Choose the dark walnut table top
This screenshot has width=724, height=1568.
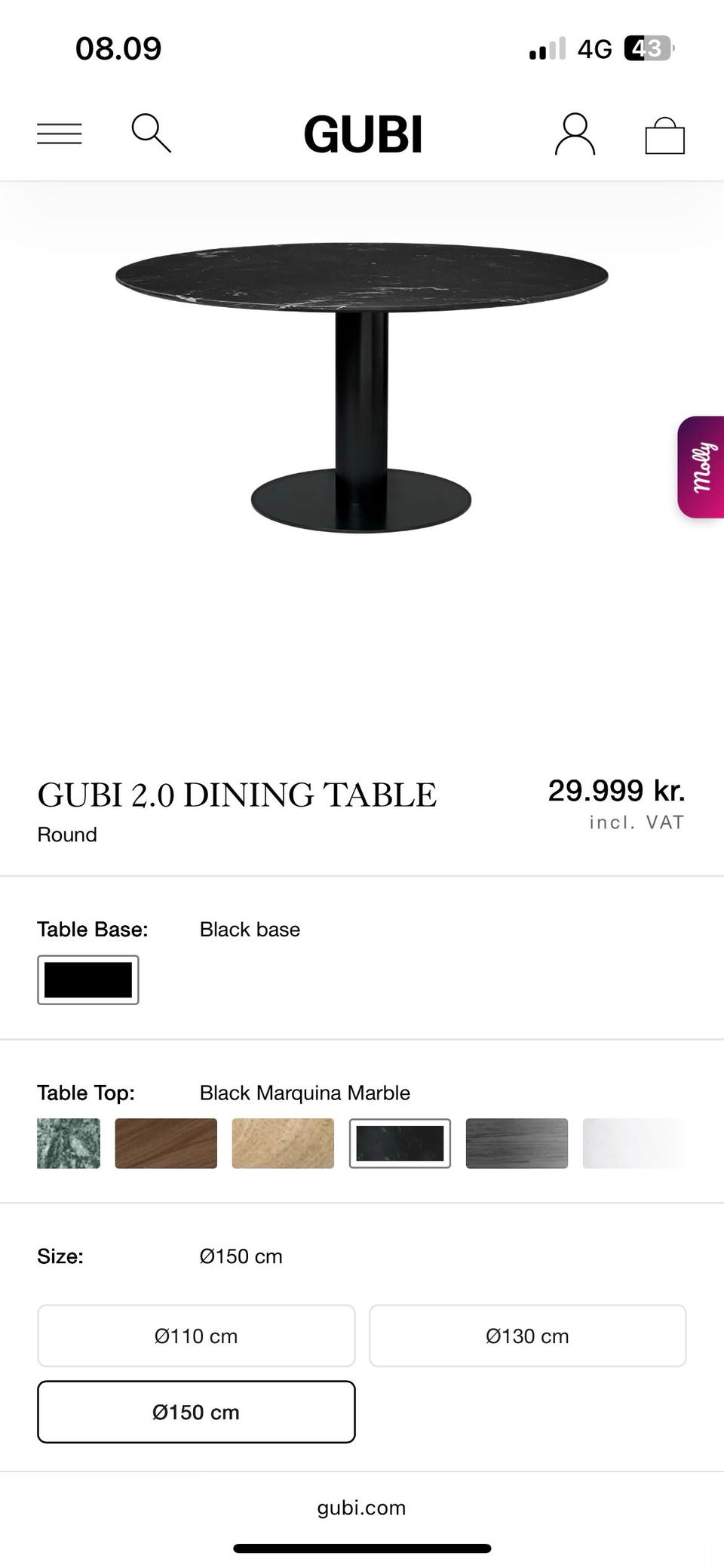click(x=166, y=1143)
